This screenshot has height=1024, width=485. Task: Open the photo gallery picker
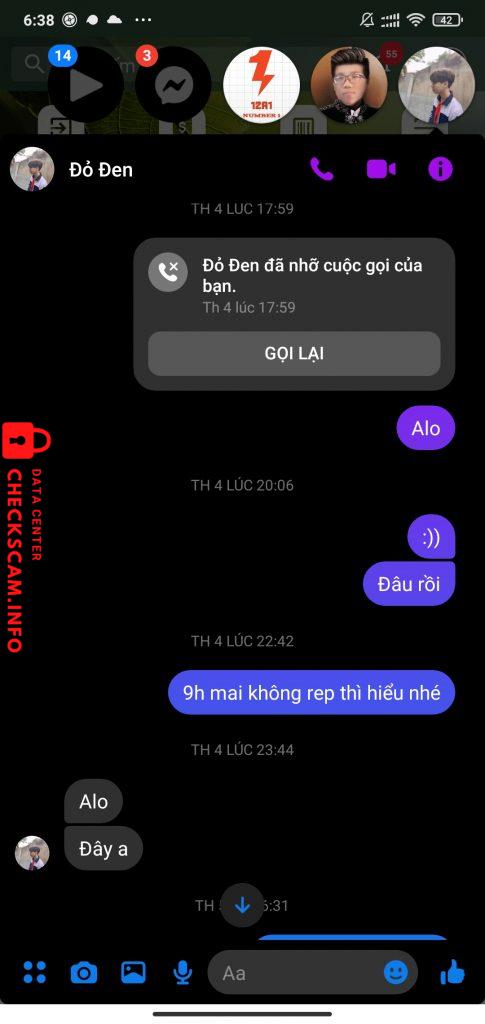click(x=134, y=972)
